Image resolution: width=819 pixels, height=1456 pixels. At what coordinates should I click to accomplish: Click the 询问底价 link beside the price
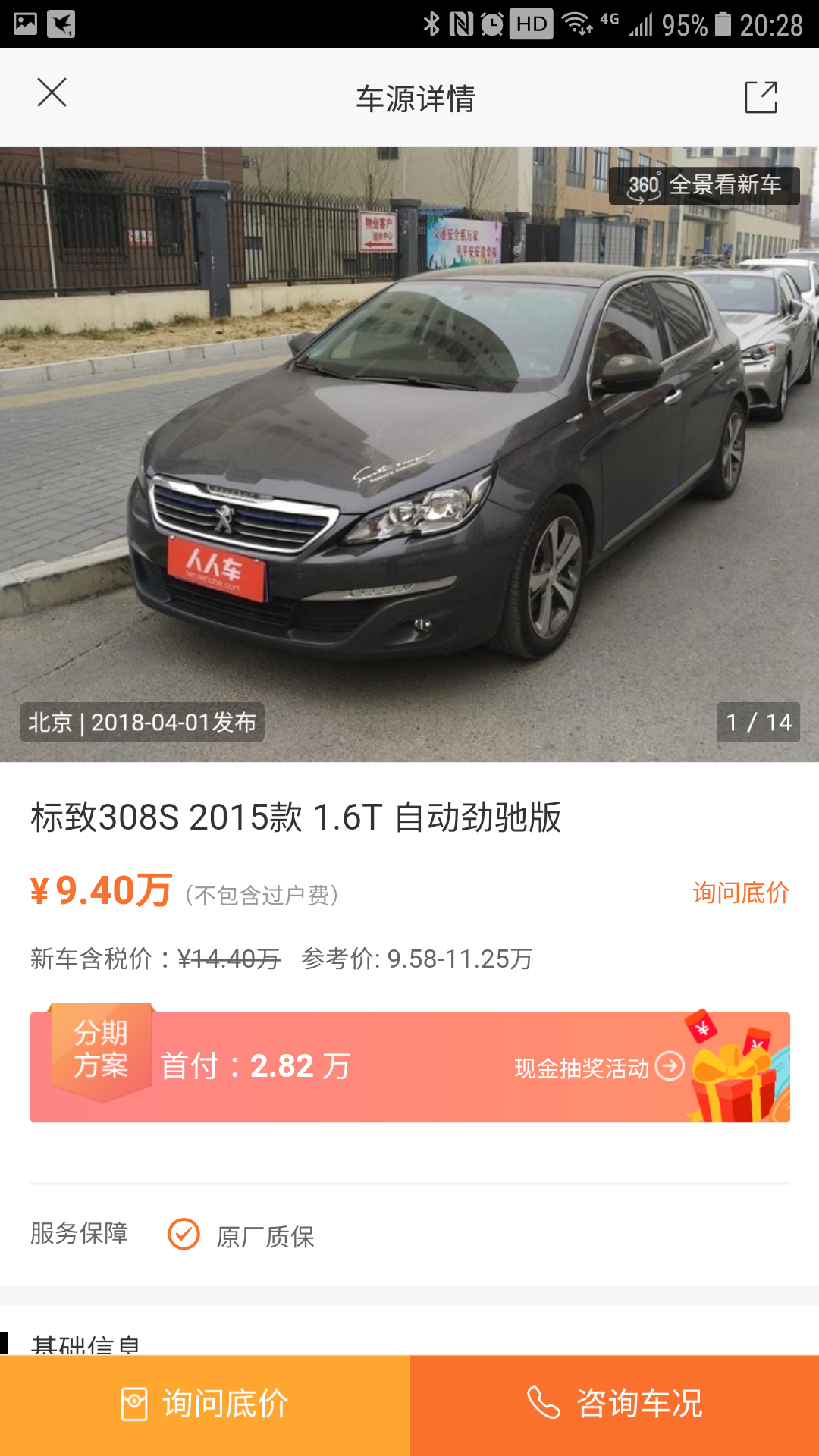coord(741,893)
